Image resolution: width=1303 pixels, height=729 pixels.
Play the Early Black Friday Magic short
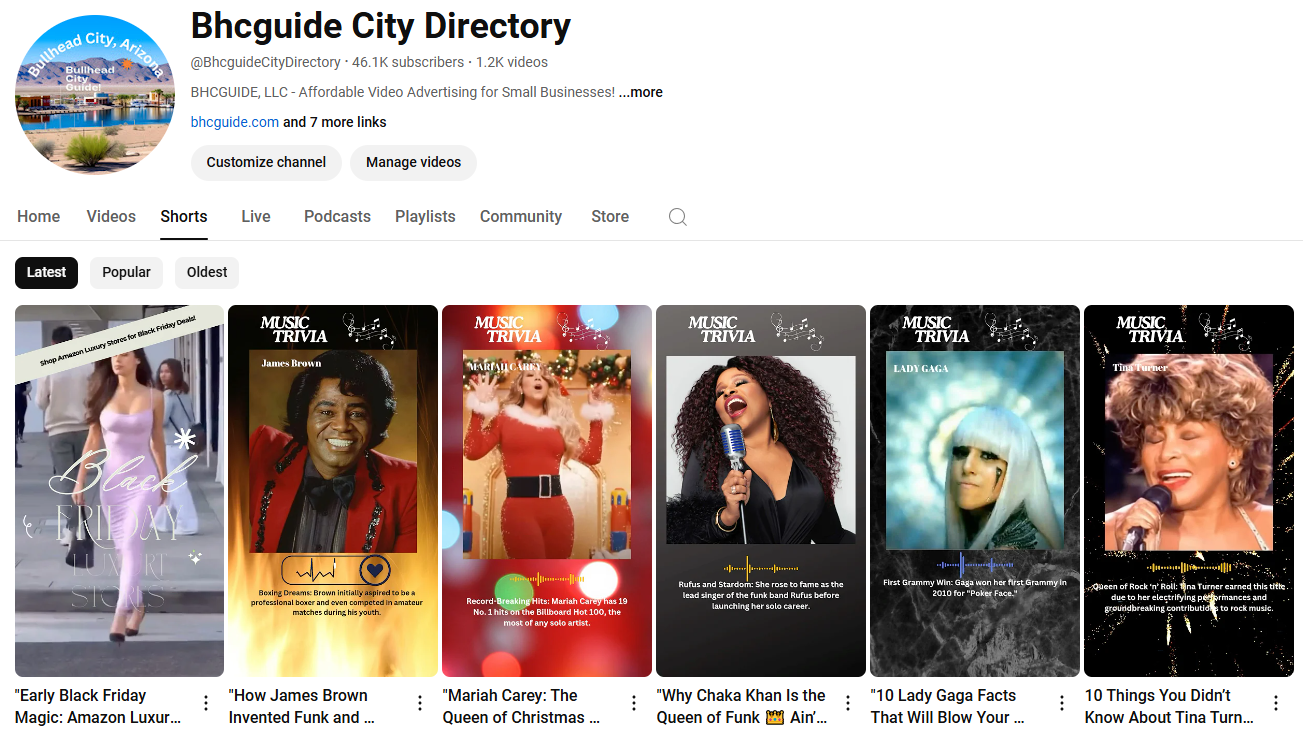tap(119, 490)
